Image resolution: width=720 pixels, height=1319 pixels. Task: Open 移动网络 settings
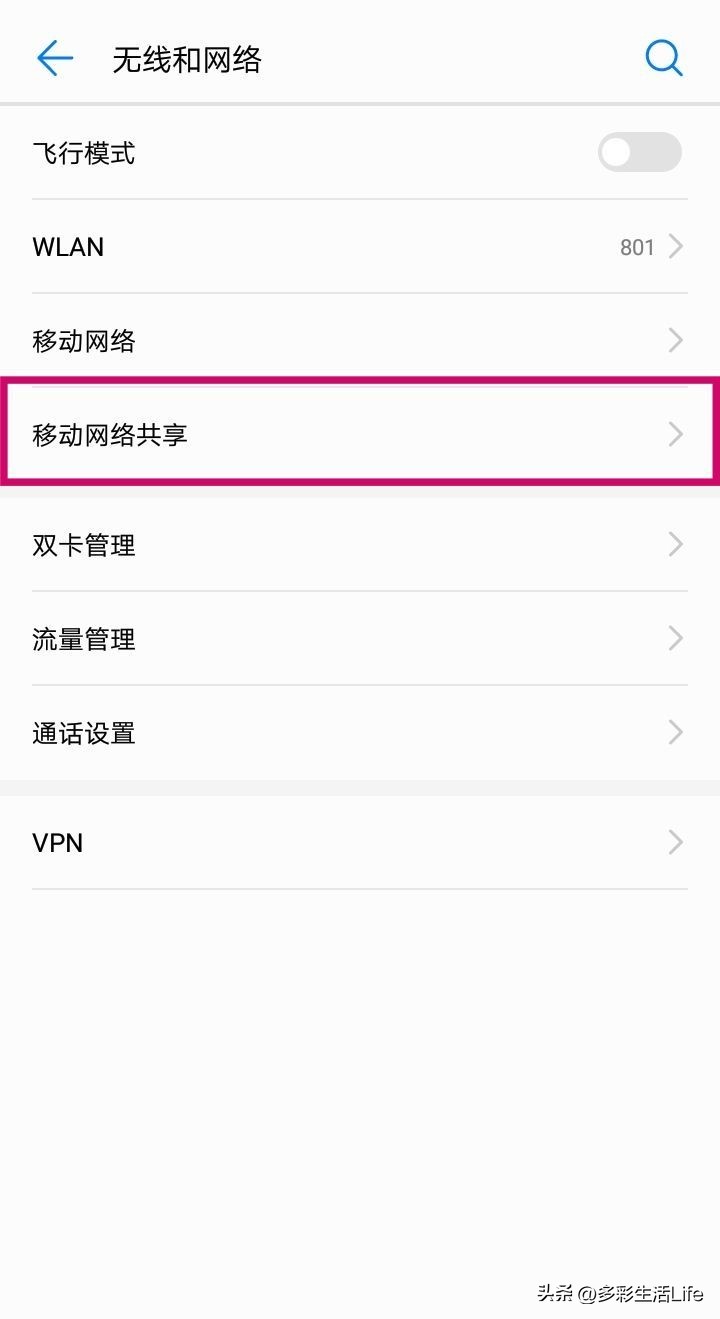[360, 341]
